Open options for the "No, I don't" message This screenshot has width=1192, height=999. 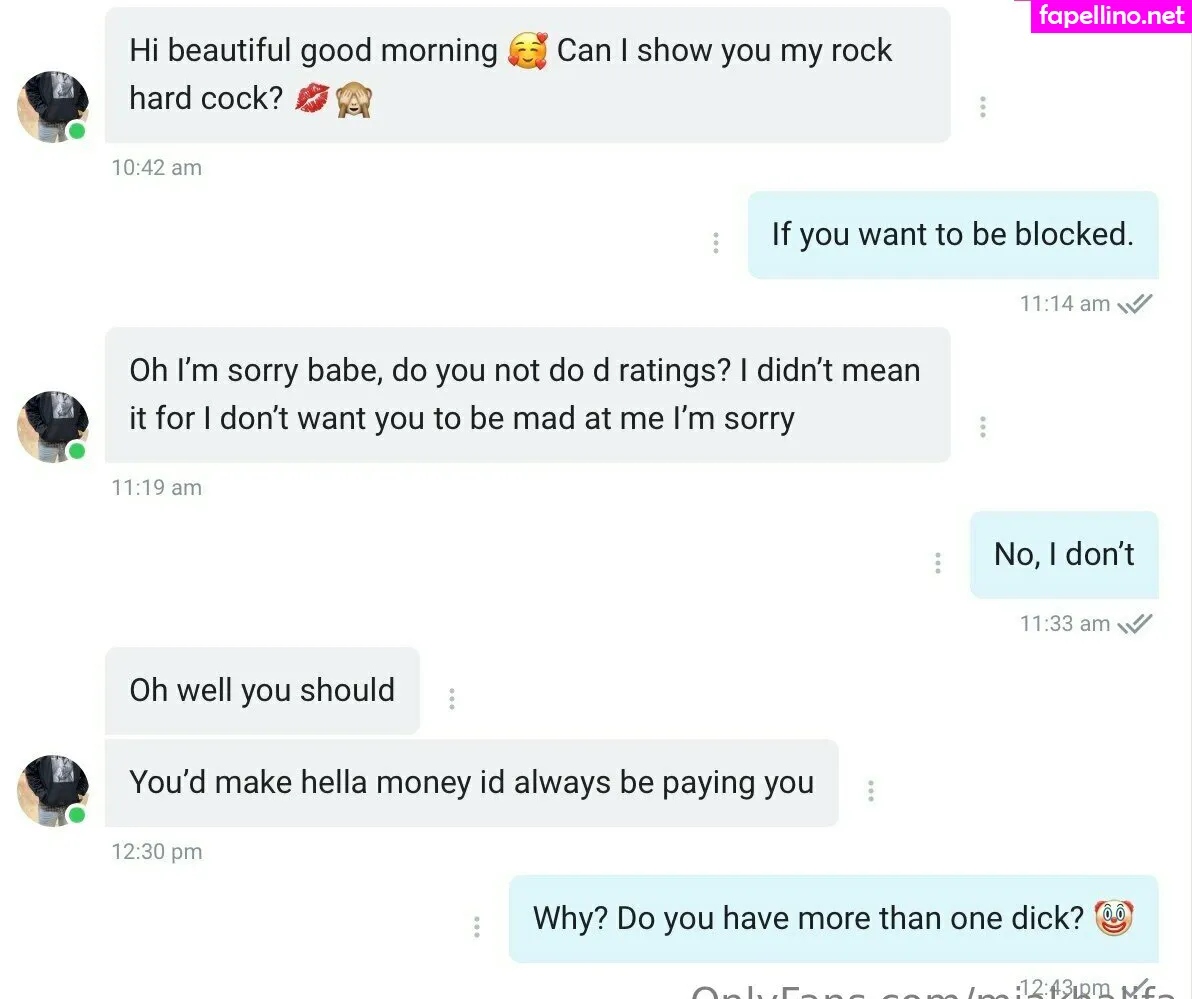pyautogui.click(x=938, y=563)
